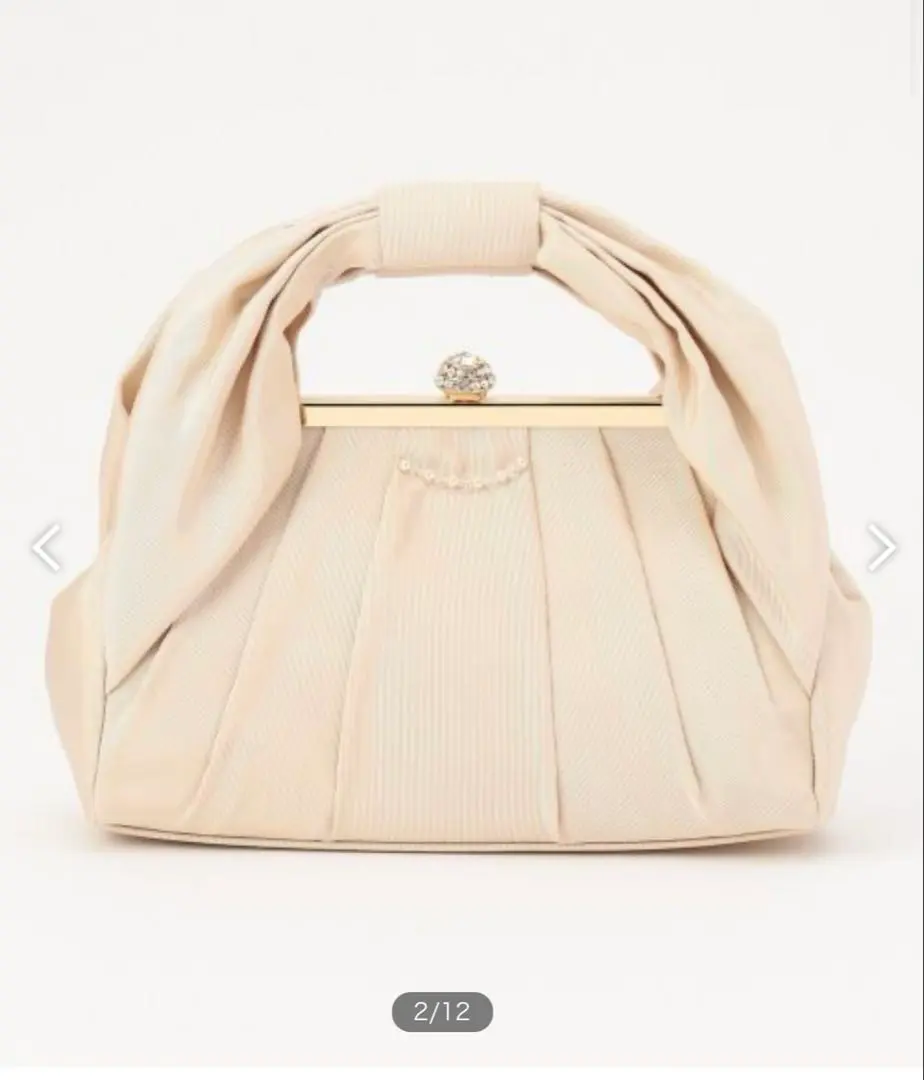This screenshot has width=924, height=1080.
Task: Advance to the next product photo
Action: coord(880,547)
